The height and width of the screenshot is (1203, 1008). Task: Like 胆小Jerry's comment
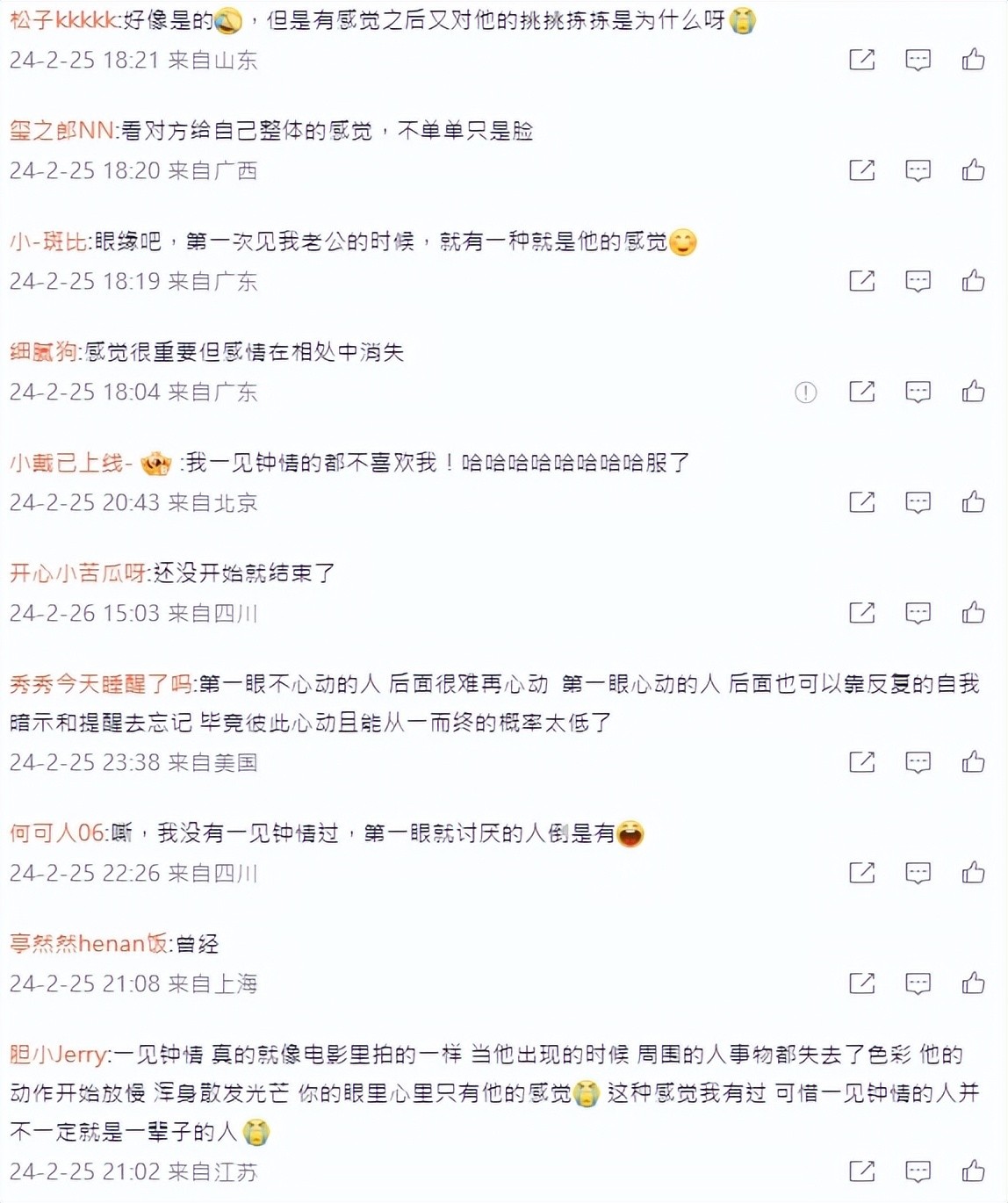(973, 1171)
